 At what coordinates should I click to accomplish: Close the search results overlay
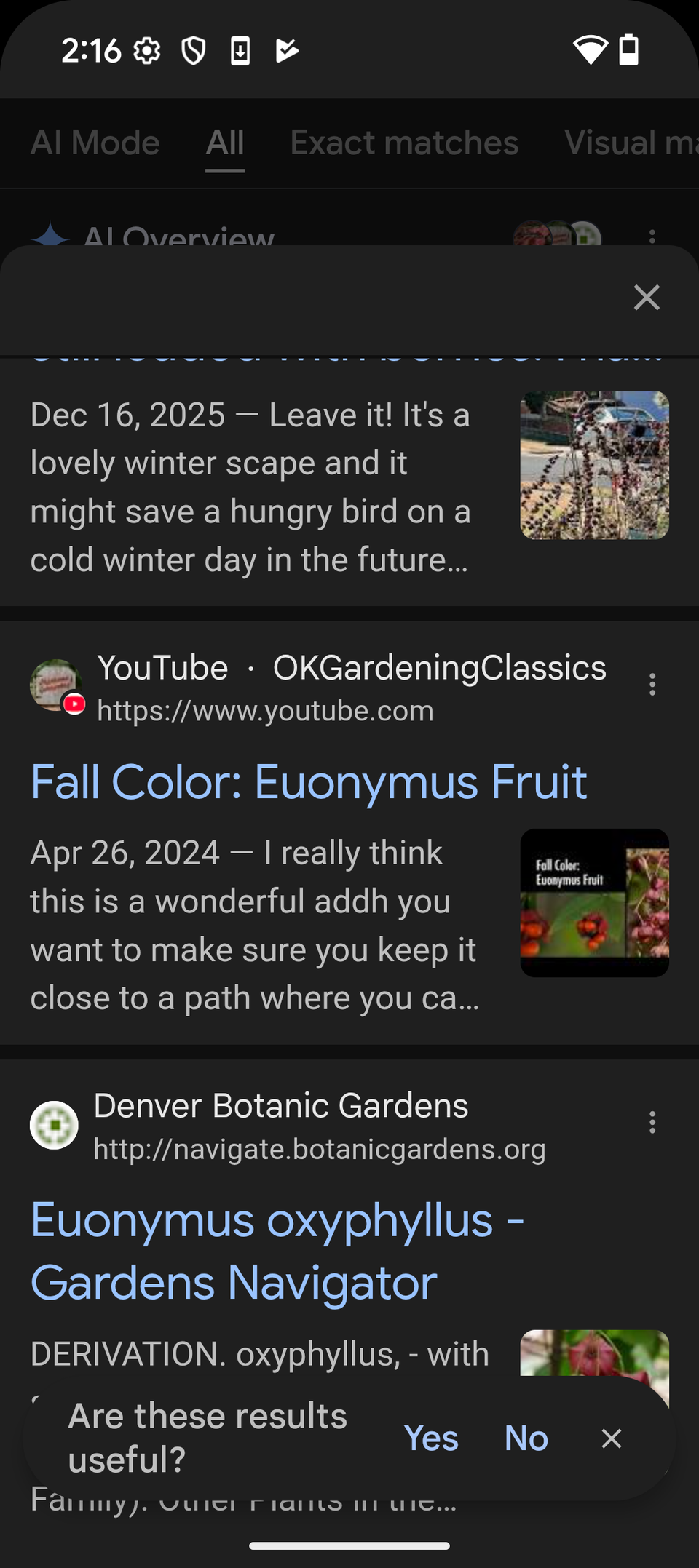tap(647, 298)
